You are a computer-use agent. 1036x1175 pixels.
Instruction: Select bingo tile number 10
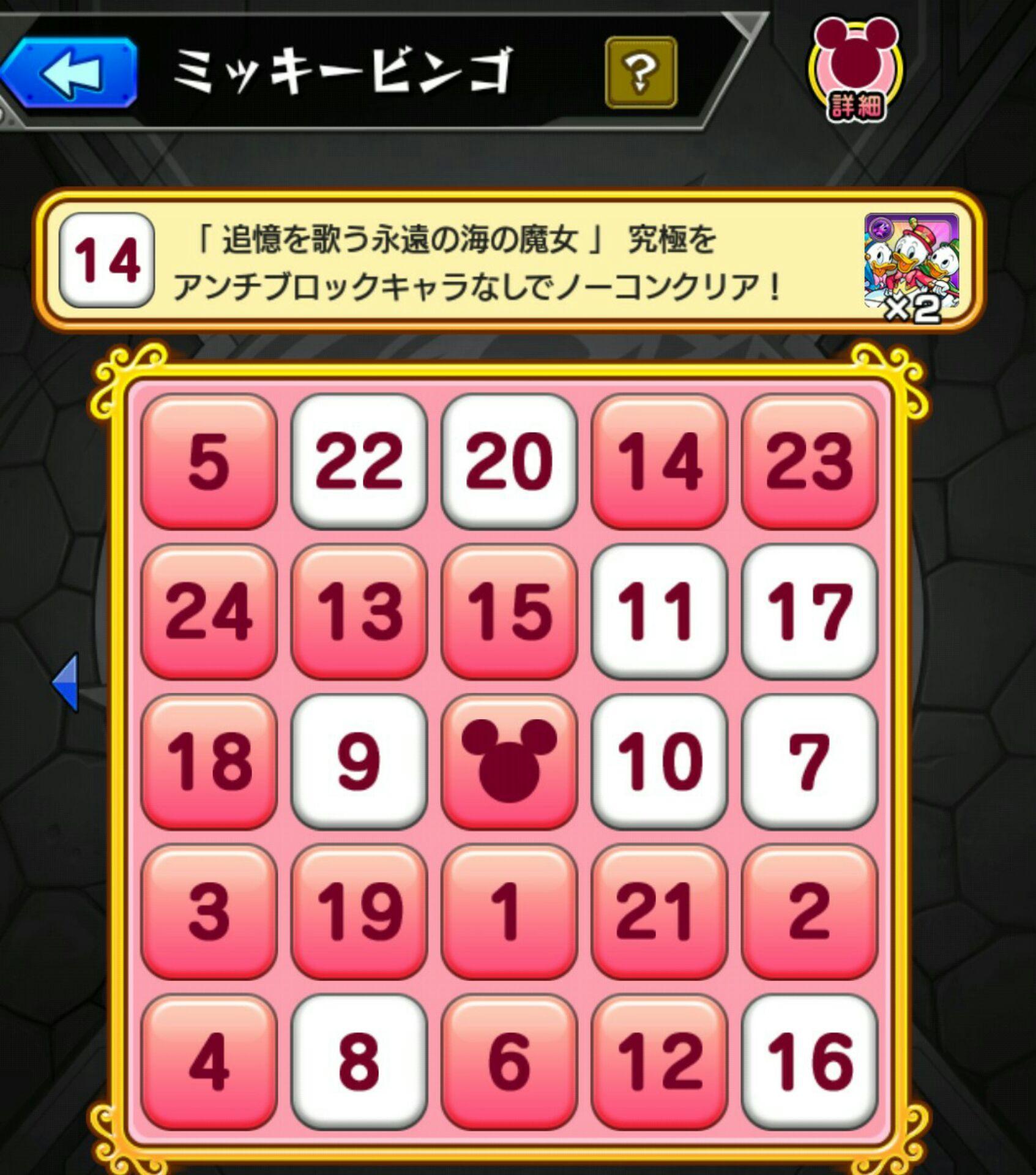click(658, 761)
